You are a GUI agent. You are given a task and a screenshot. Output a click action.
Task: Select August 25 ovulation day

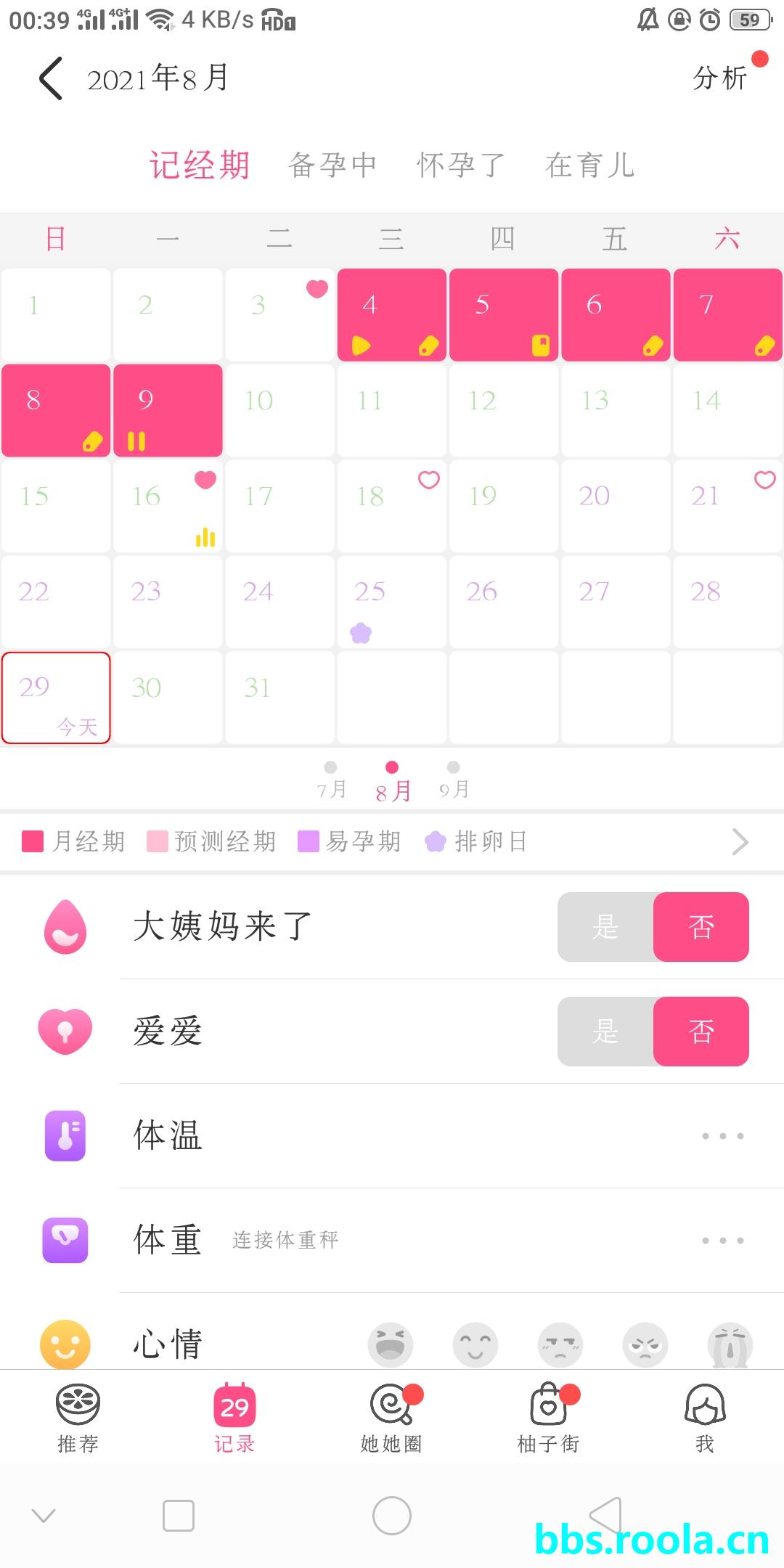coord(391,602)
